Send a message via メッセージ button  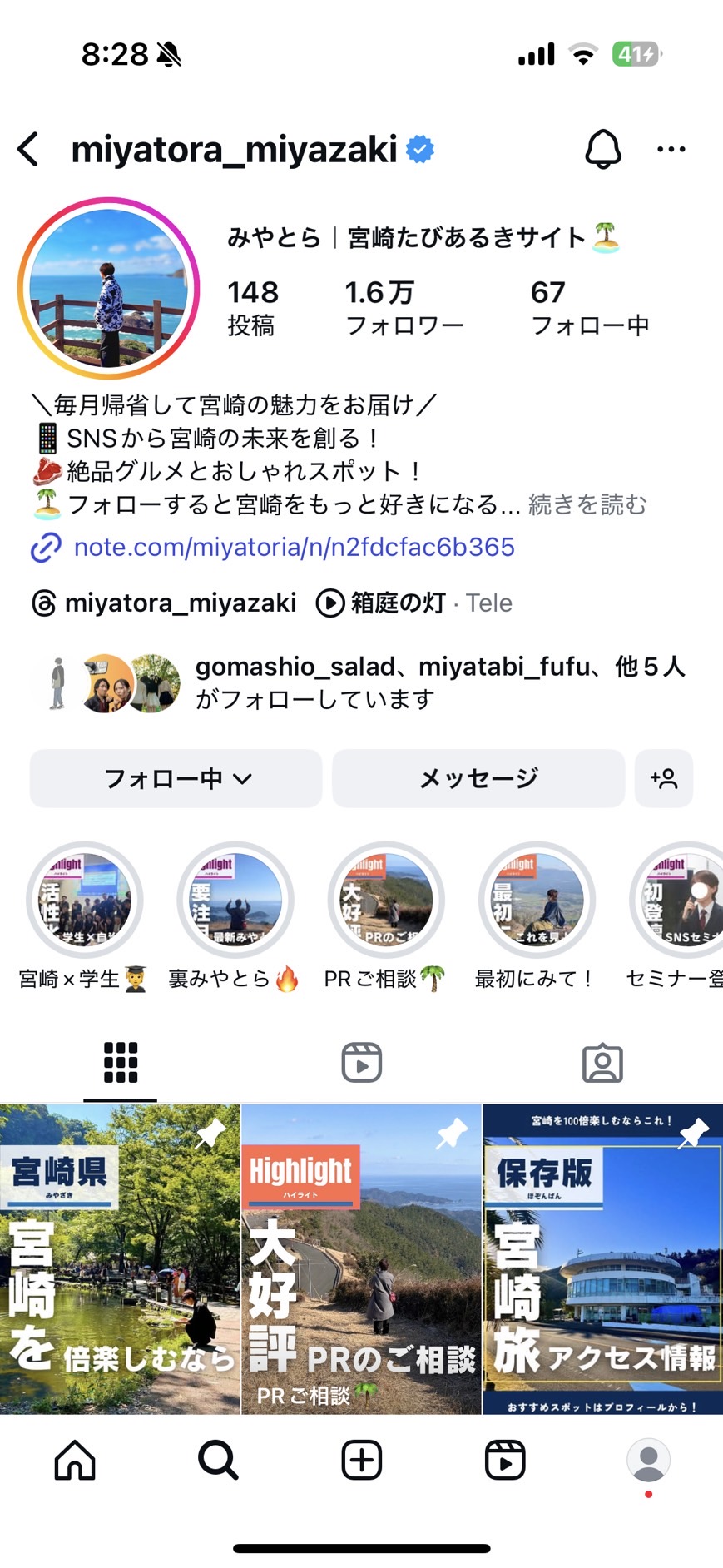[x=478, y=778]
